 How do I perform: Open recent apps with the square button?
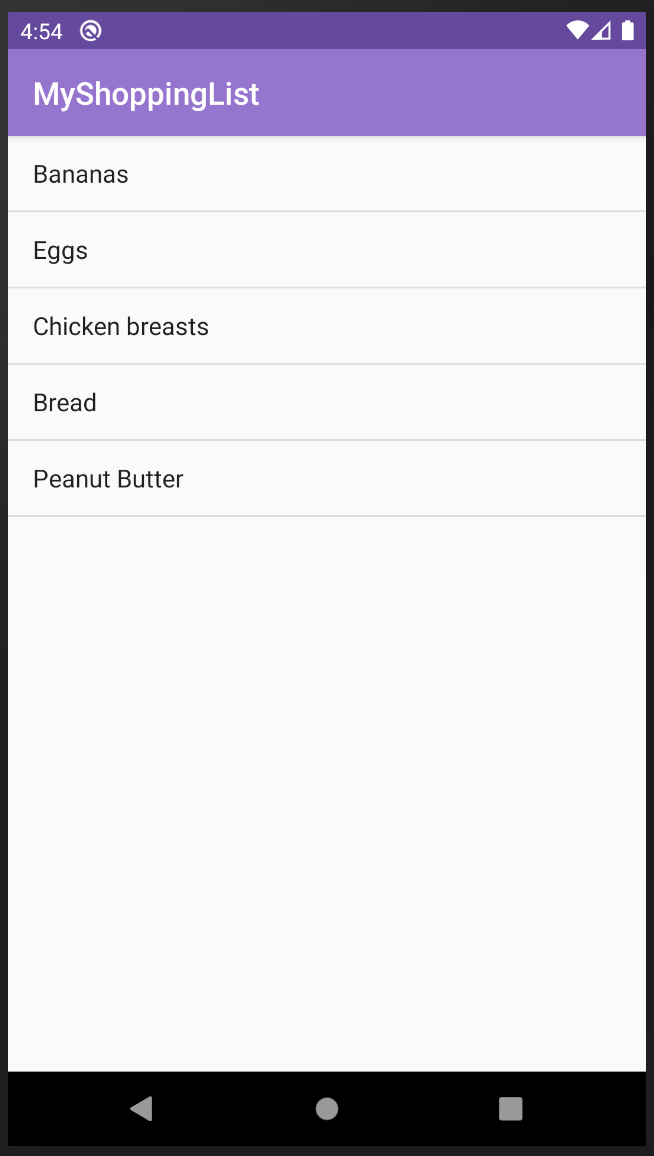click(510, 1108)
